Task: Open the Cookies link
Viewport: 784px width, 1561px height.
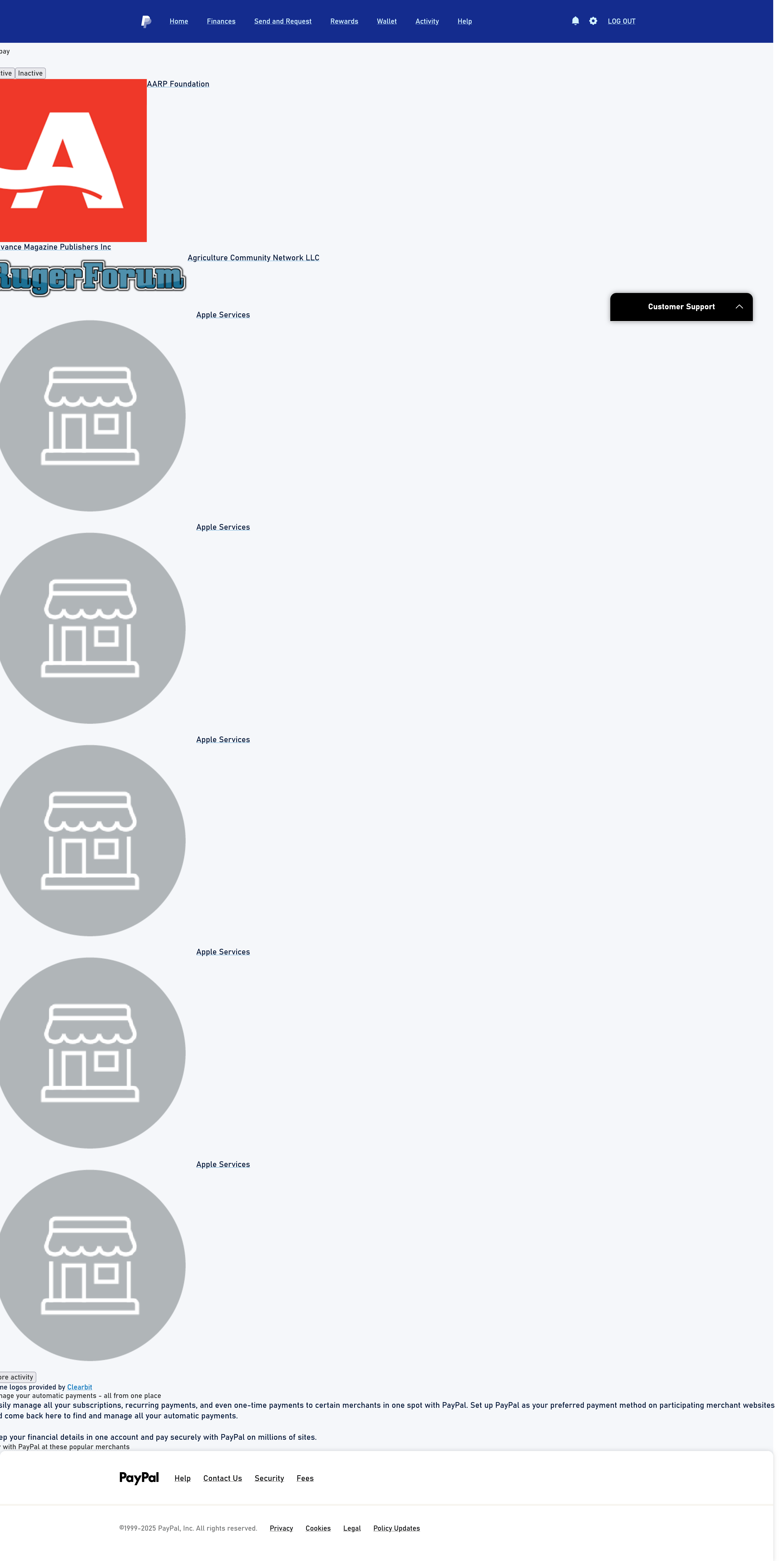Action: pos(317,1528)
